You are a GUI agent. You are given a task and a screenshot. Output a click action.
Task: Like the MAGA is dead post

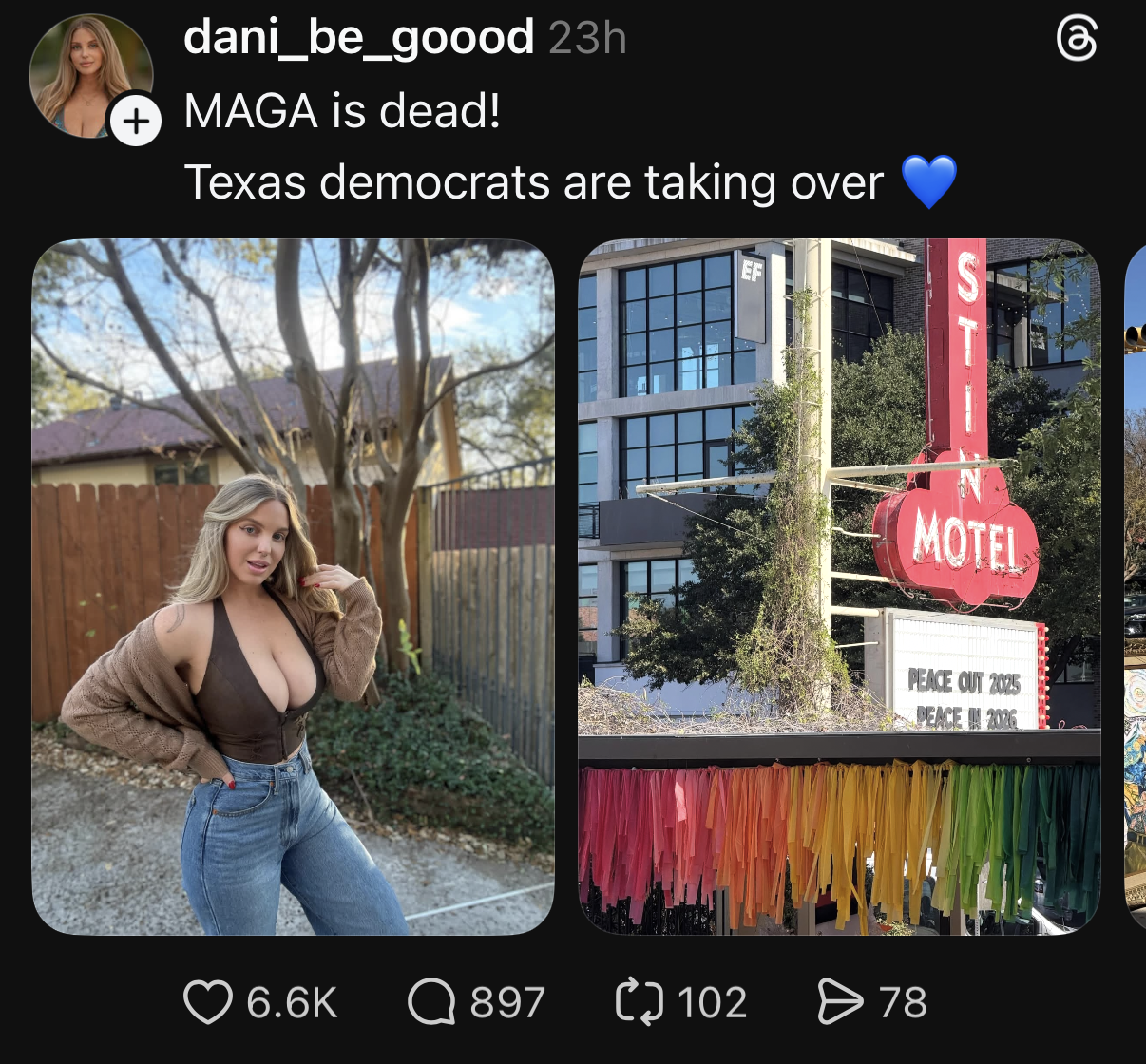[208, 1002]
